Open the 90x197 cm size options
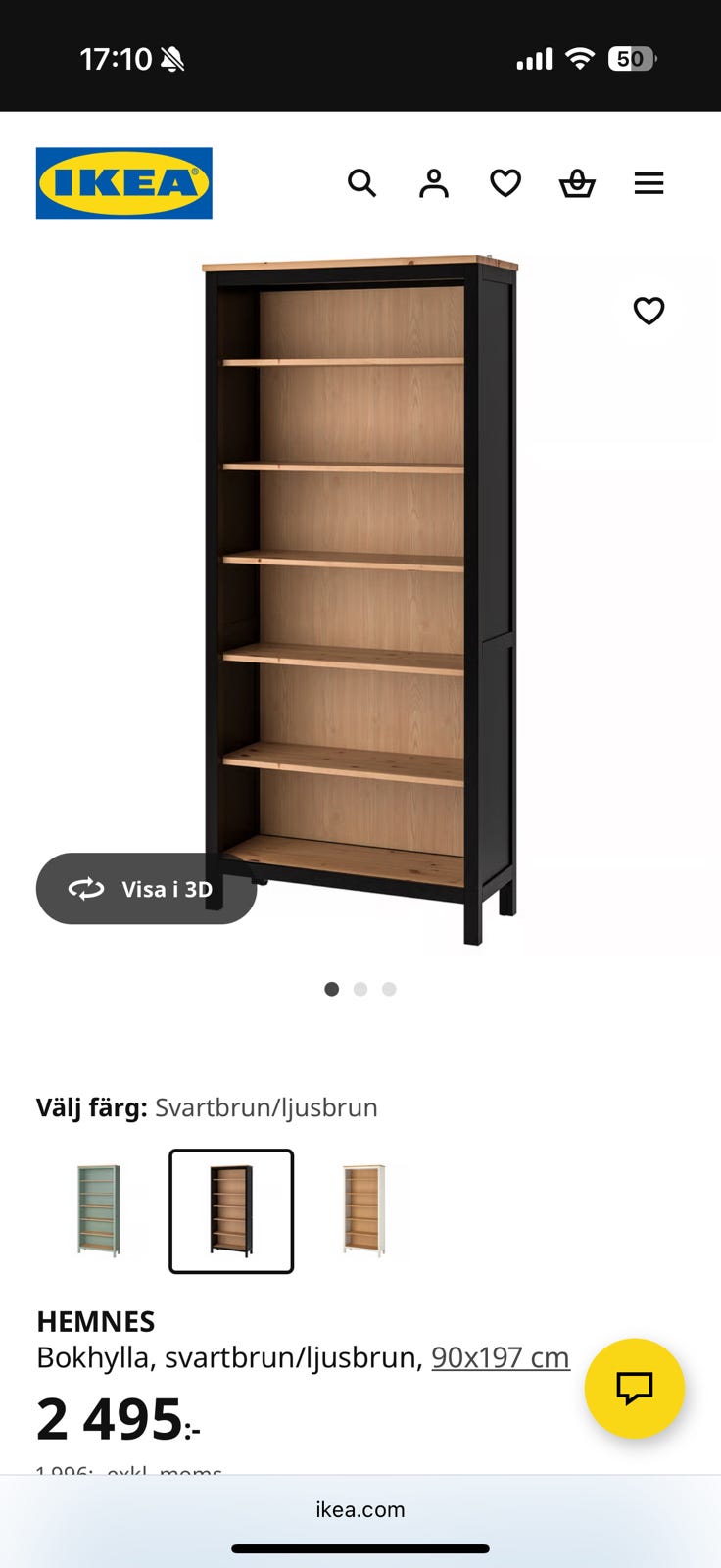This screenshot has height=1568, width=721. tap(500, 1357)
